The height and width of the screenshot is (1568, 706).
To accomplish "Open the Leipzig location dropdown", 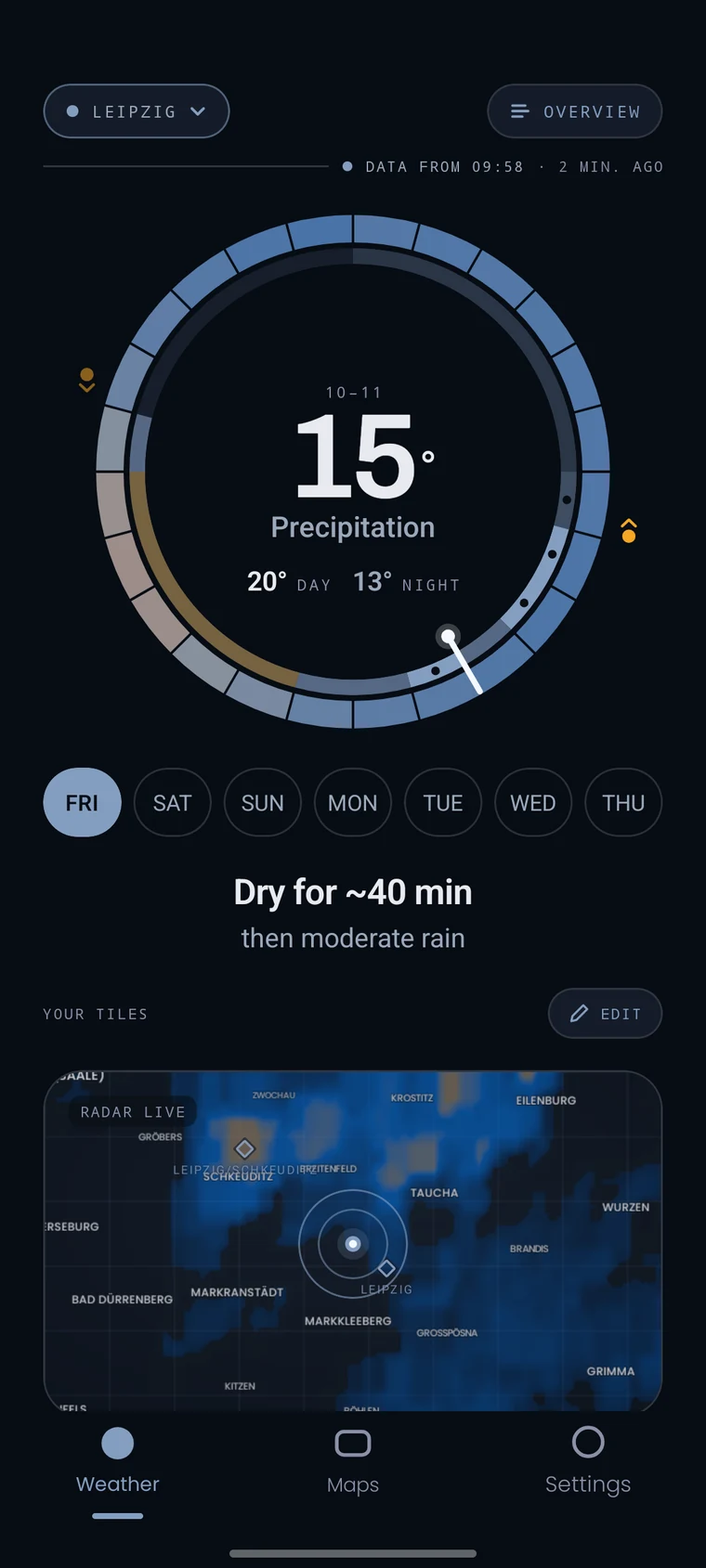I will pyautogui.click(x=137, y=111).
